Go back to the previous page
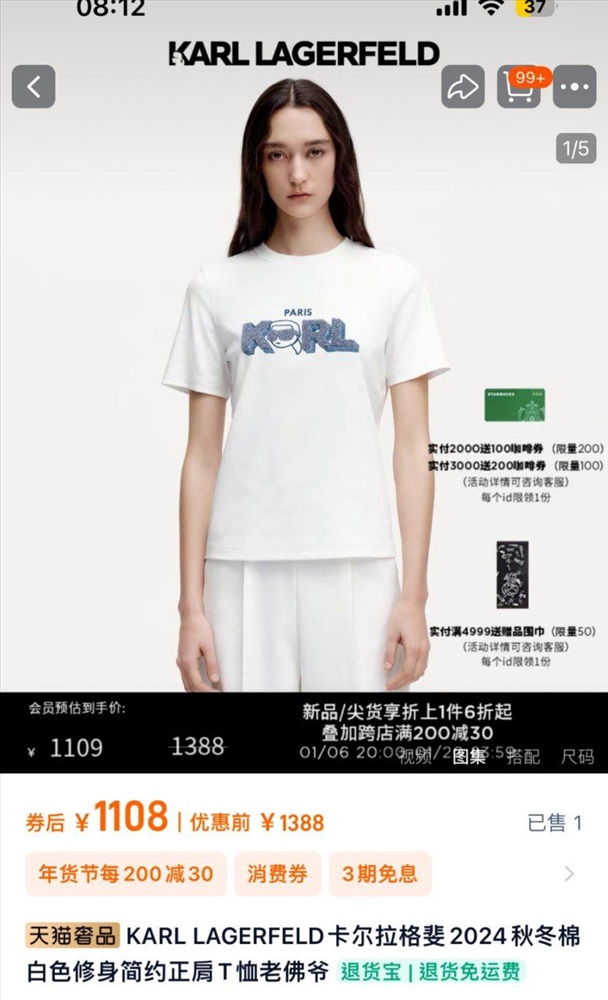The width and height of the screenshot is (608, 1000). 34,87
